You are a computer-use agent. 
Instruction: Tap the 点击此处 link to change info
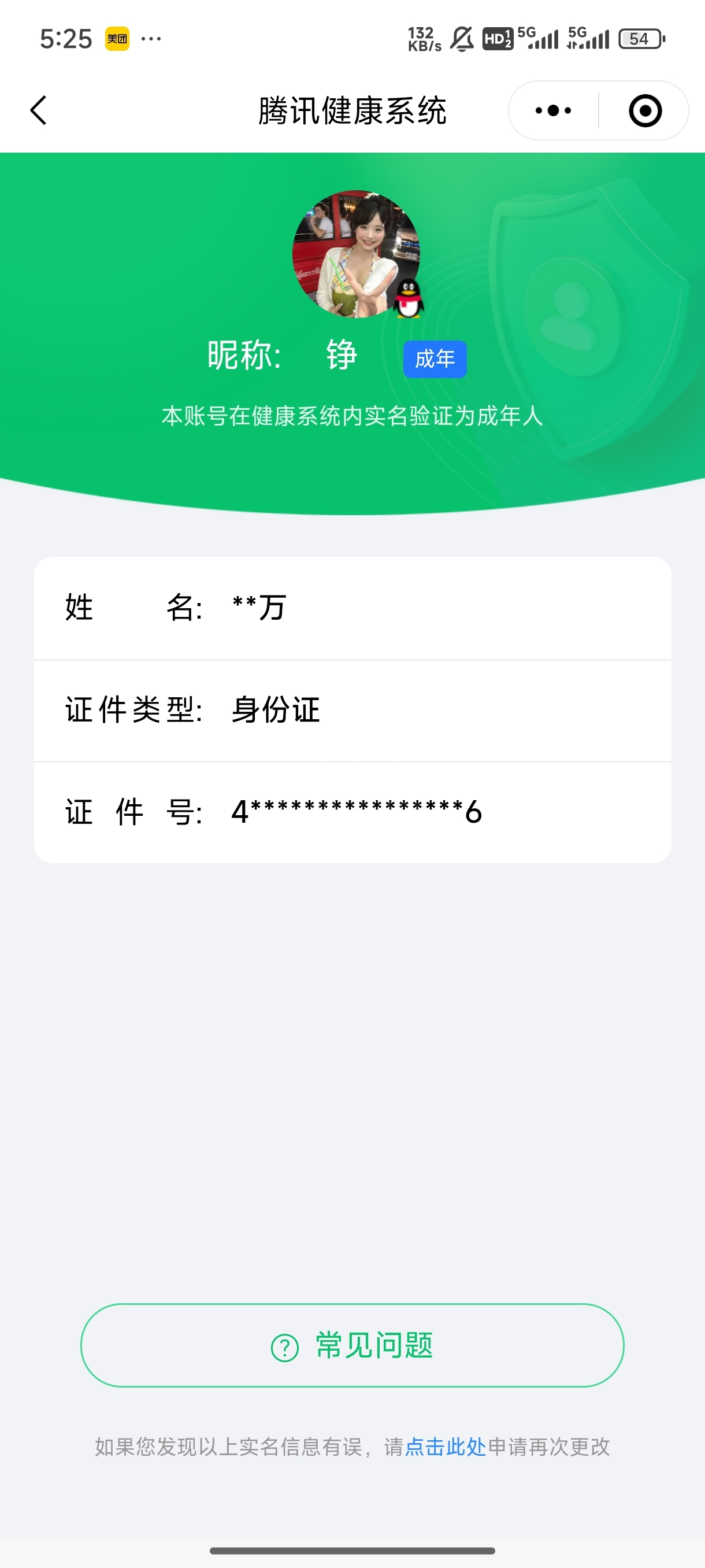tap(446, 1446)
